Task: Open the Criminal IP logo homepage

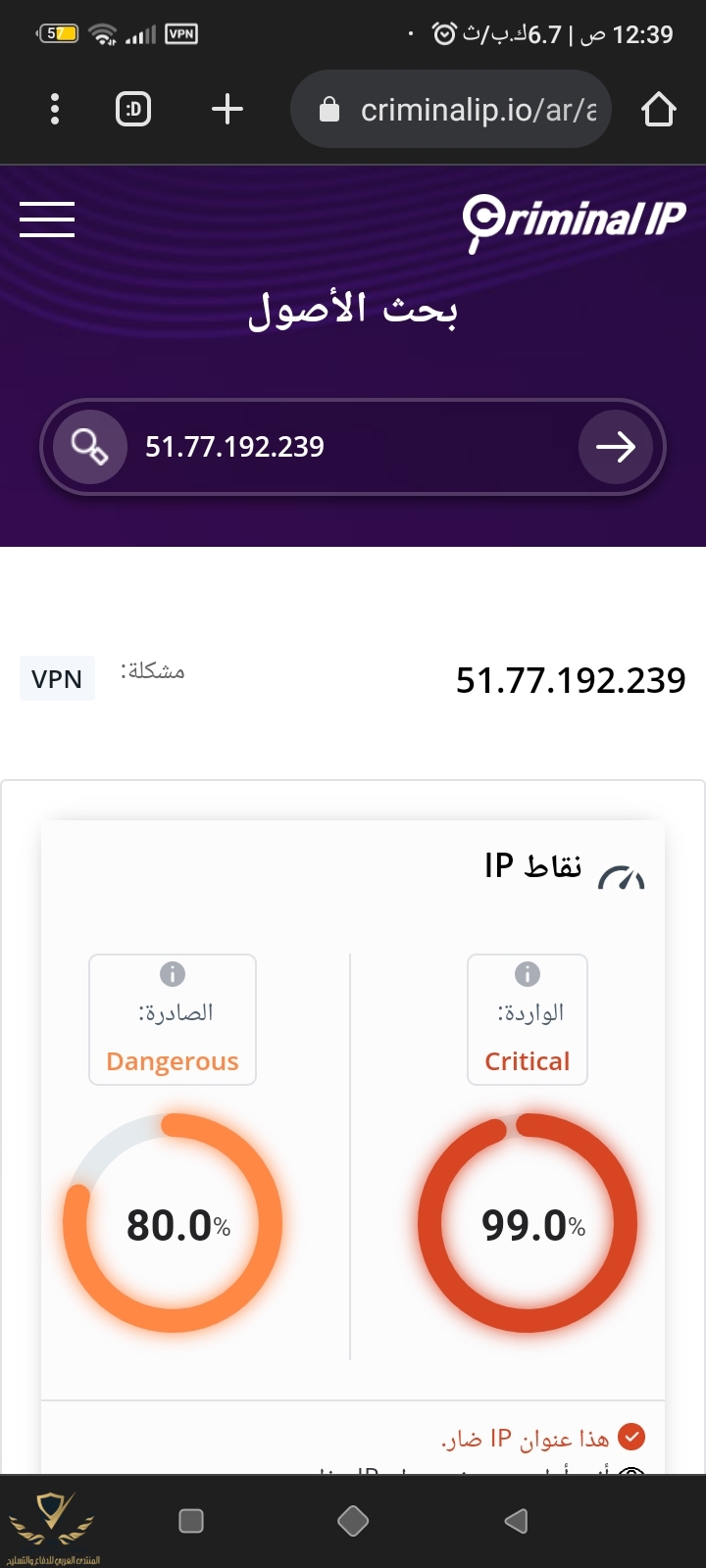Action: coord(574,220)
